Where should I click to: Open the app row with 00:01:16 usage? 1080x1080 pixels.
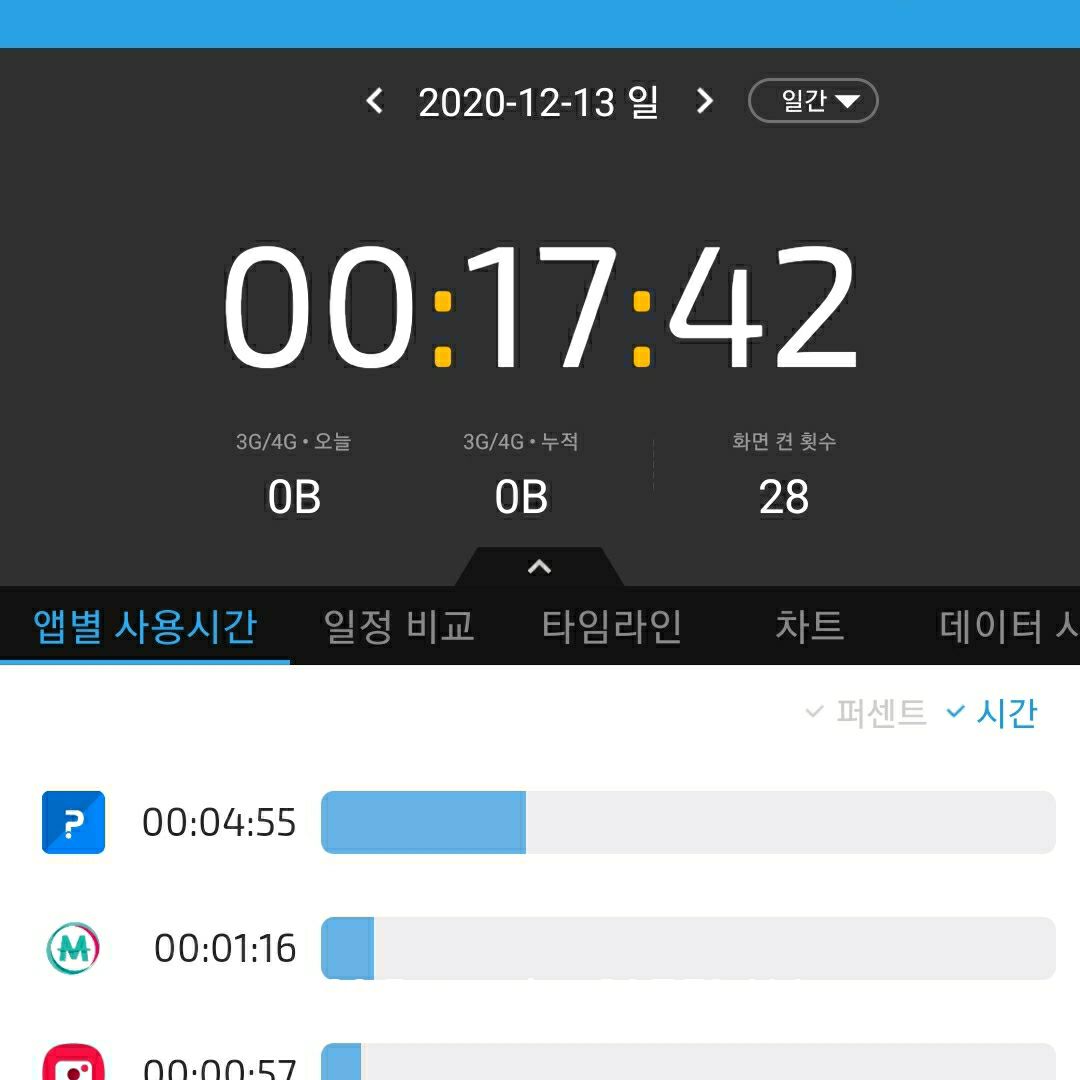tap(548, 948)
